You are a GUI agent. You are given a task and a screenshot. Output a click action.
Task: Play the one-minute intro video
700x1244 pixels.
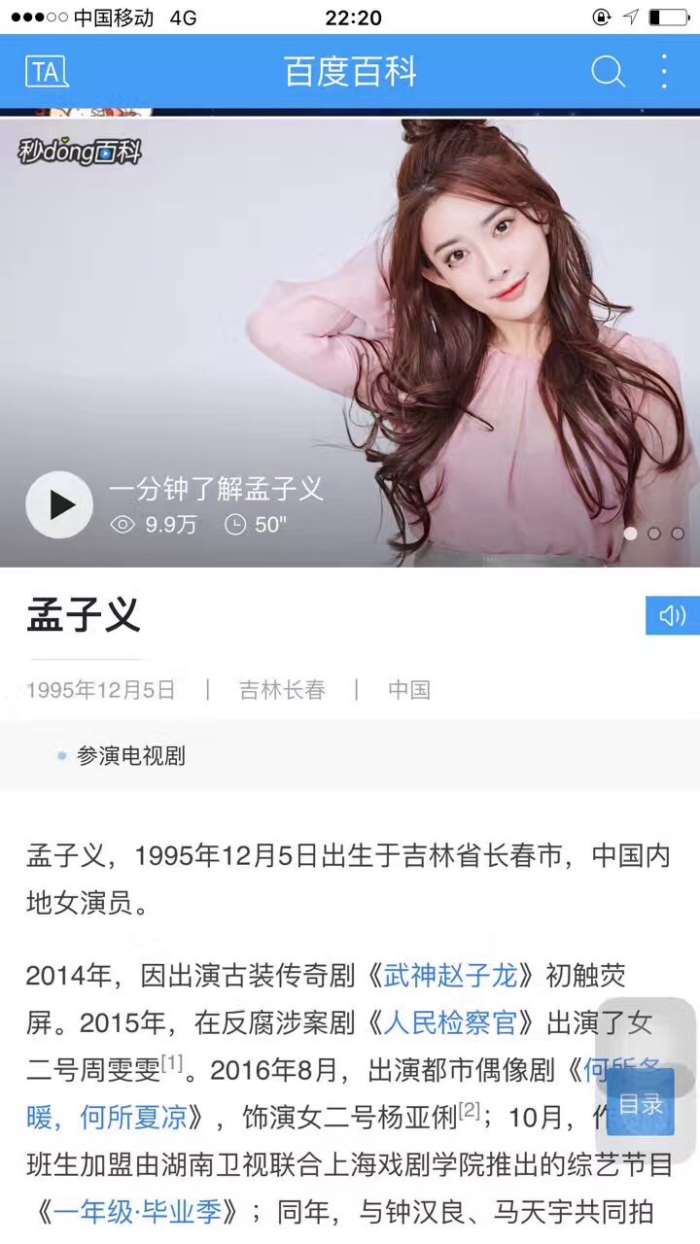(x=59, y=505)
